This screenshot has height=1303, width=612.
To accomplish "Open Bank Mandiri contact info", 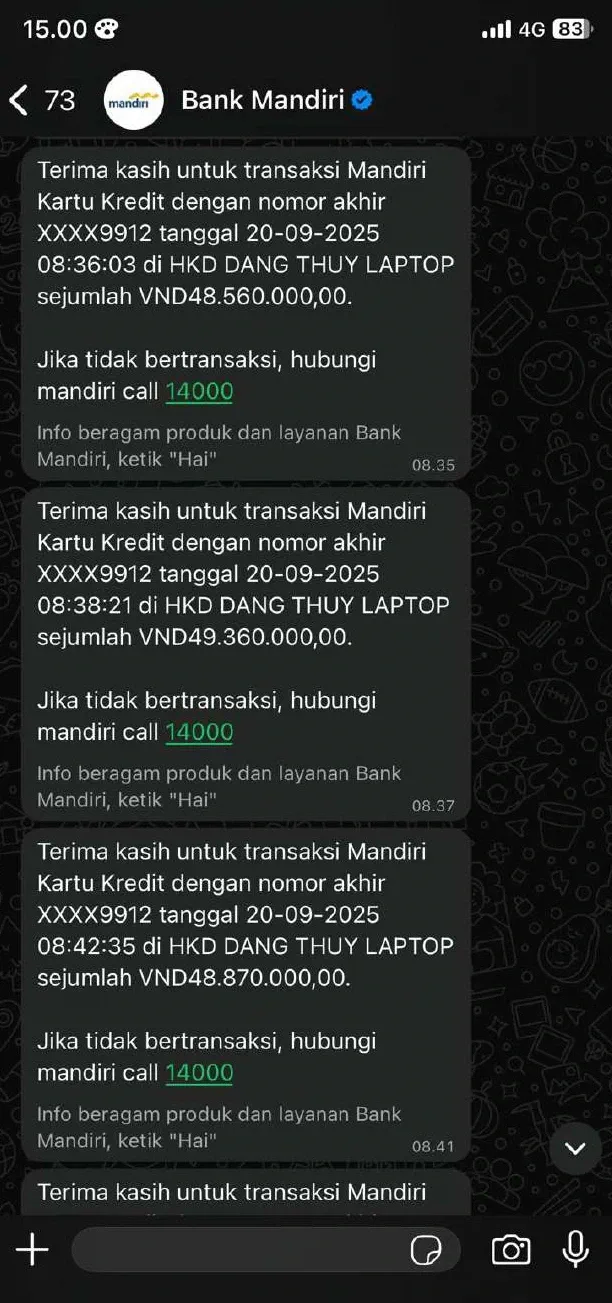I will pyautogui.click(x=262, y=100).
